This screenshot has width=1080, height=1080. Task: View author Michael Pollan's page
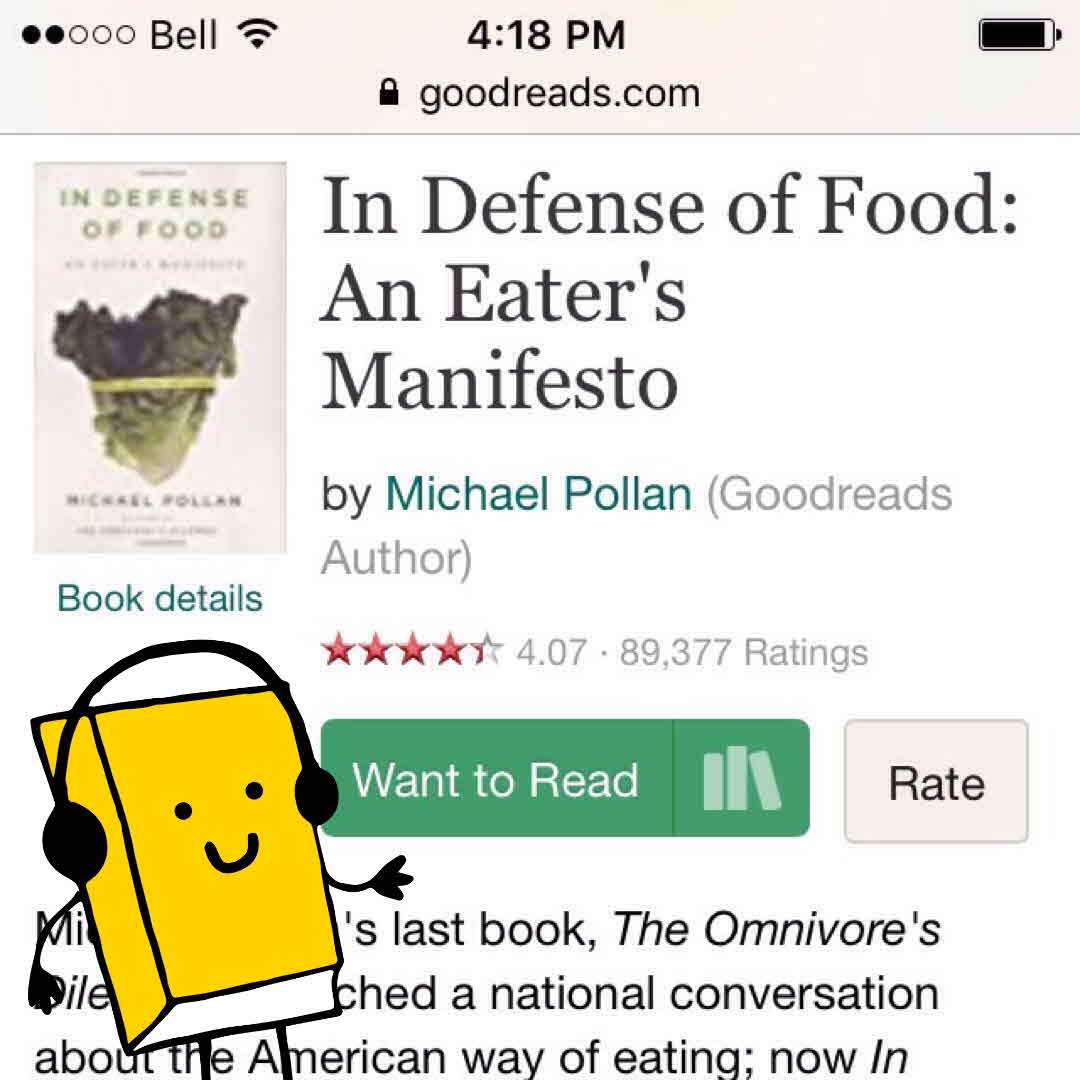click(538, 494)
